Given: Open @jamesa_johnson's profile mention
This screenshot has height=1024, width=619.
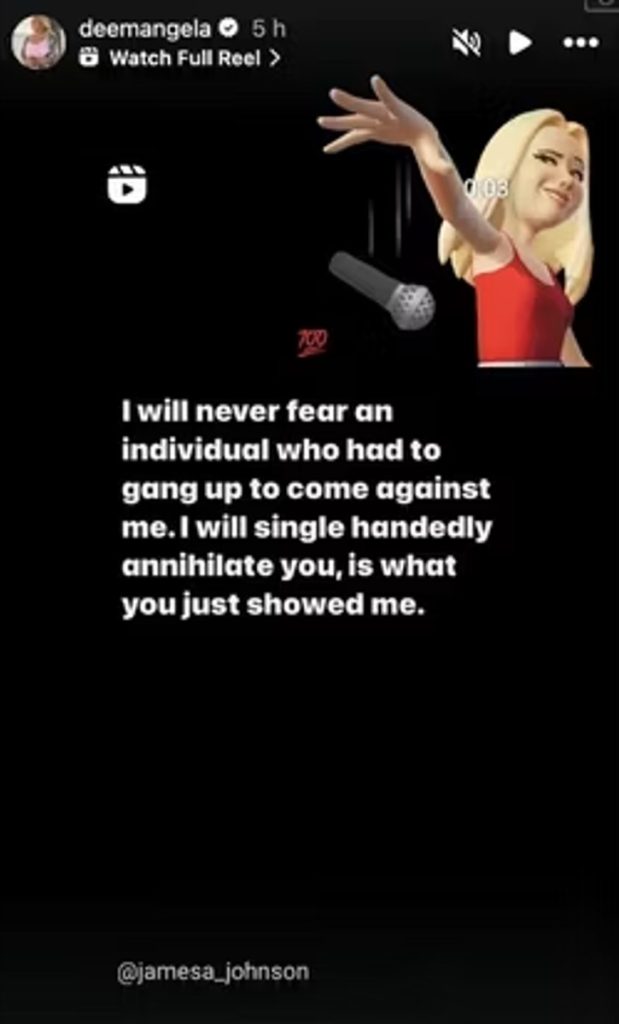Looking at the screenshot, I should click(213, 971).
